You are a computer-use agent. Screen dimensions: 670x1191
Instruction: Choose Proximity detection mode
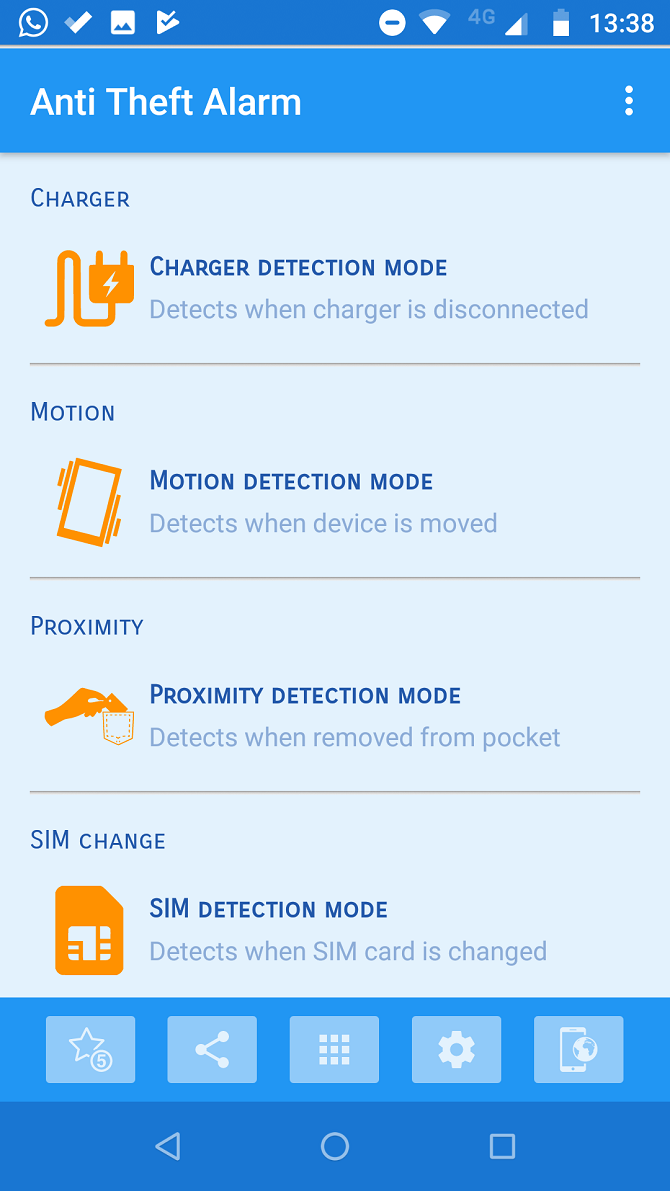334,716
